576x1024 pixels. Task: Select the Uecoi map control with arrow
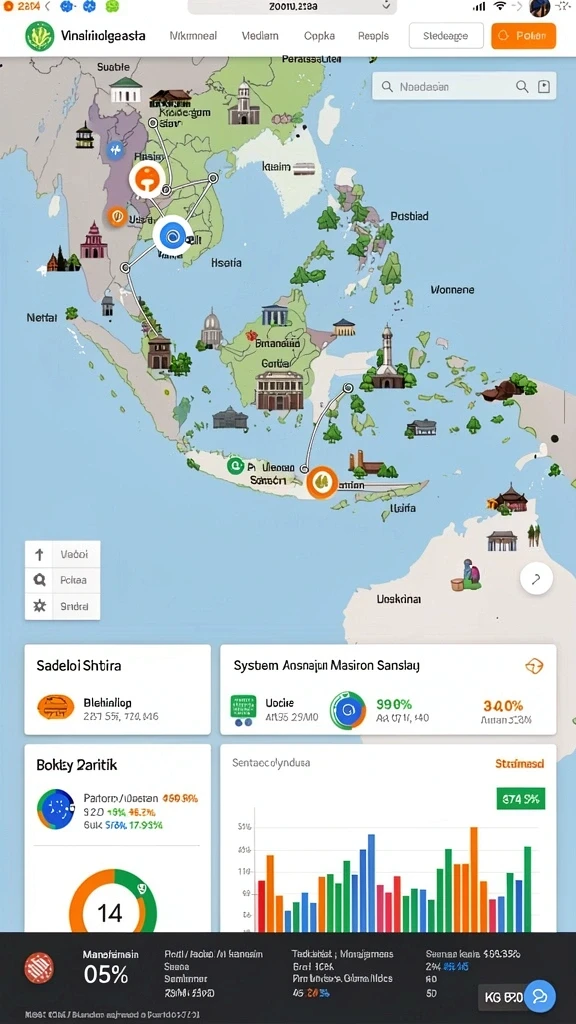coord(63,554)
